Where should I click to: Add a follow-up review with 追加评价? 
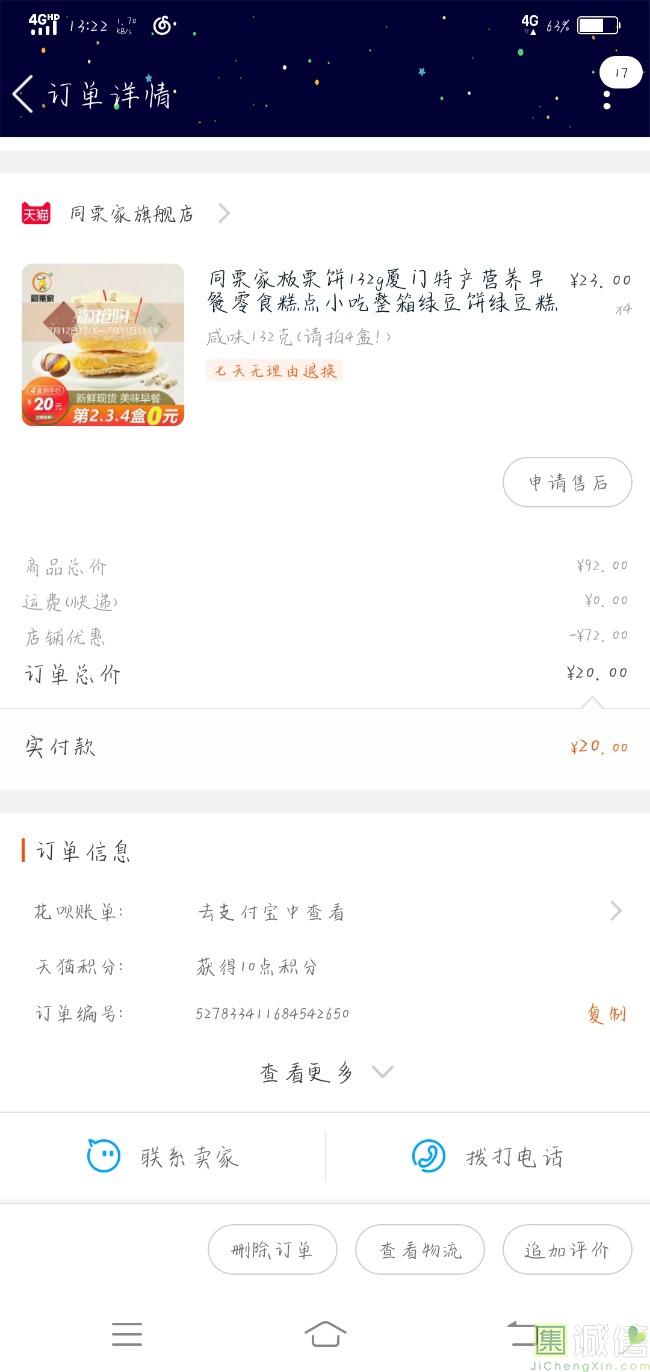click(567, 1250)
